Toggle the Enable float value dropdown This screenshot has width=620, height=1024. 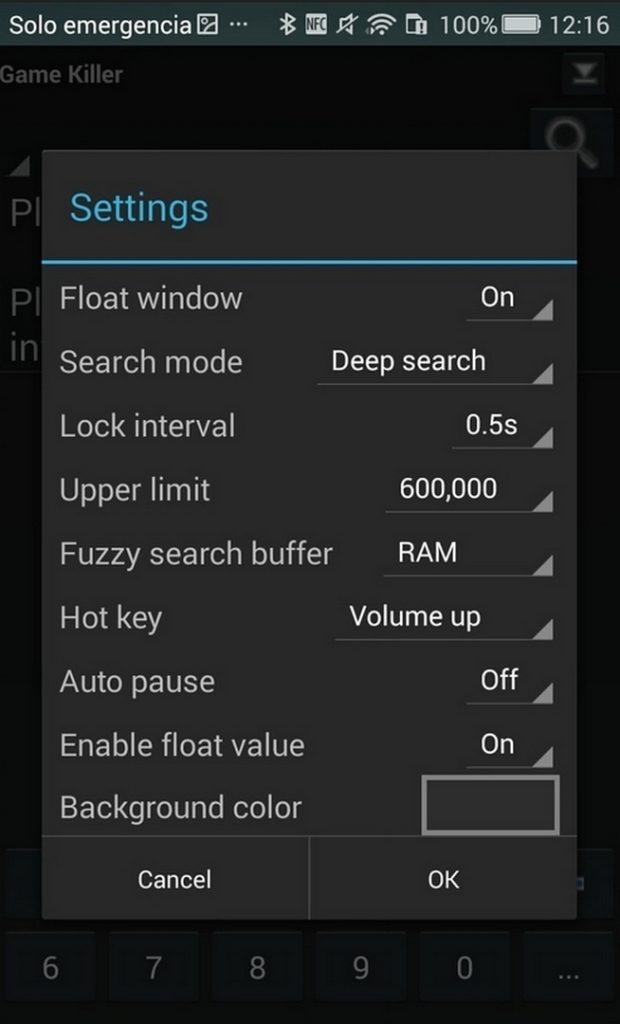tap(510, 746)
